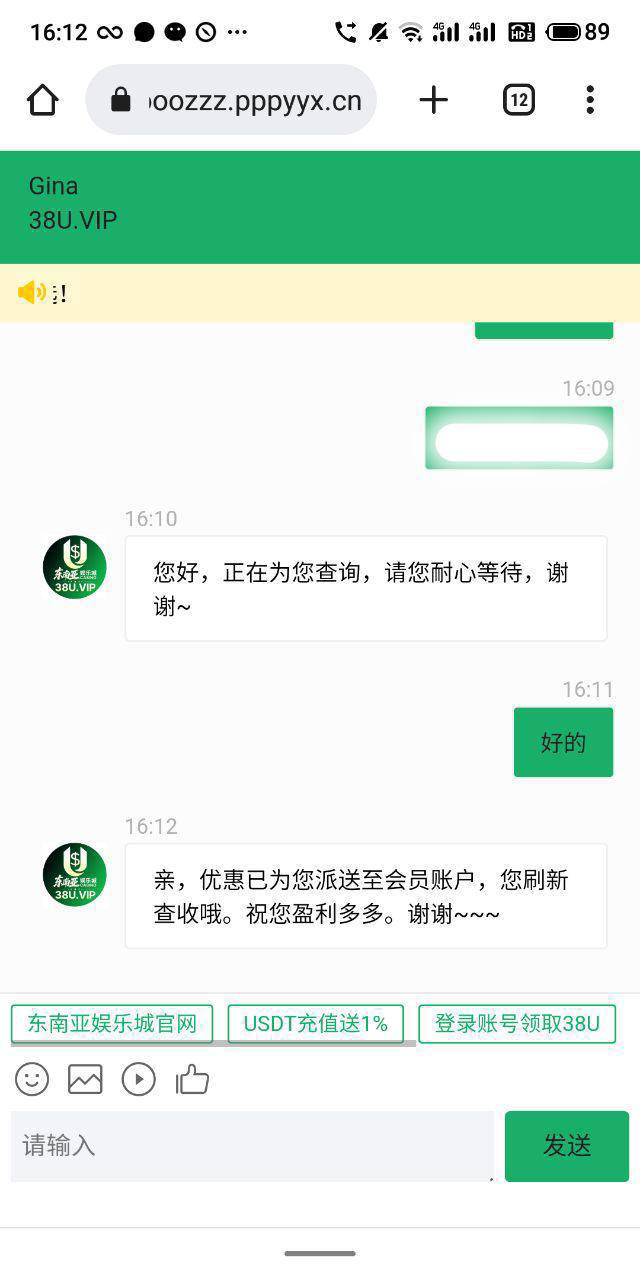This screenshot has width=640, height=1280.
Task: Focus the 请输入 message field
Action: coord(250,1146)
